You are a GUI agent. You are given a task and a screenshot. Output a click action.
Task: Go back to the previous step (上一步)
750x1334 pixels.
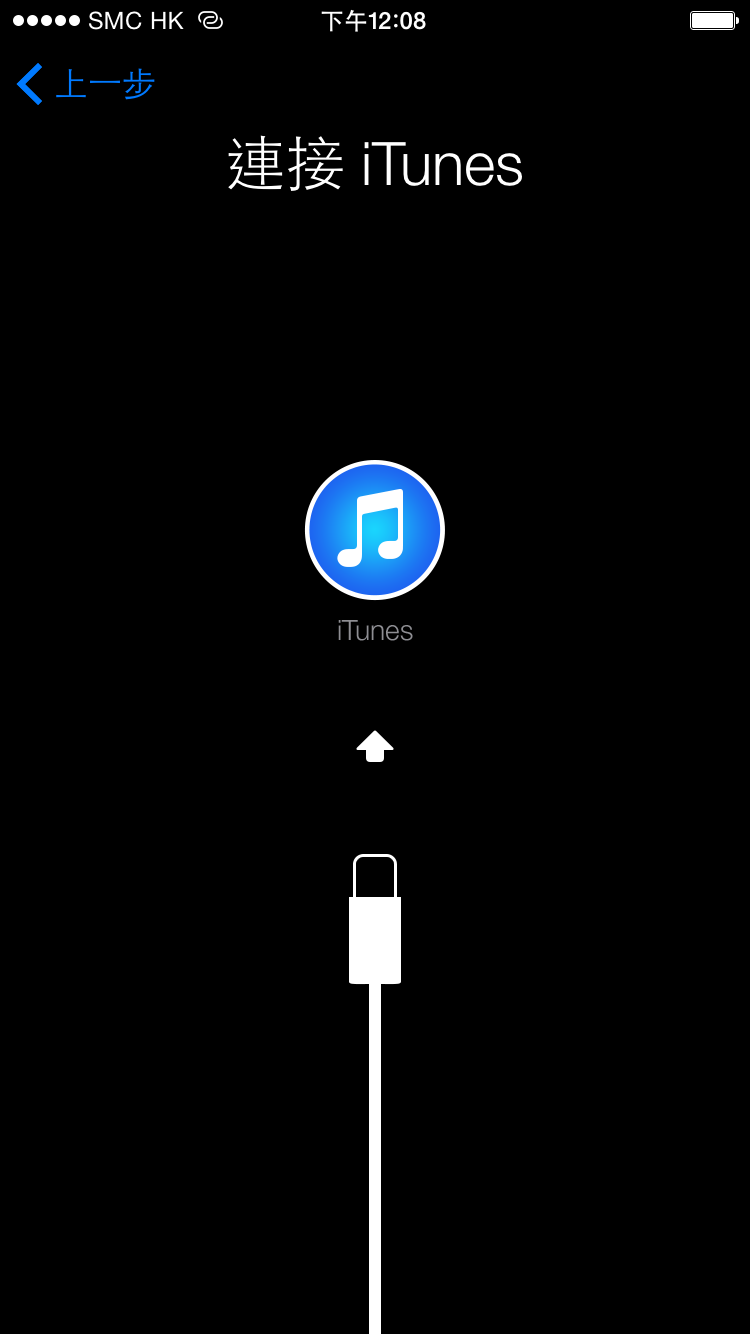click(x=86, y=84)
